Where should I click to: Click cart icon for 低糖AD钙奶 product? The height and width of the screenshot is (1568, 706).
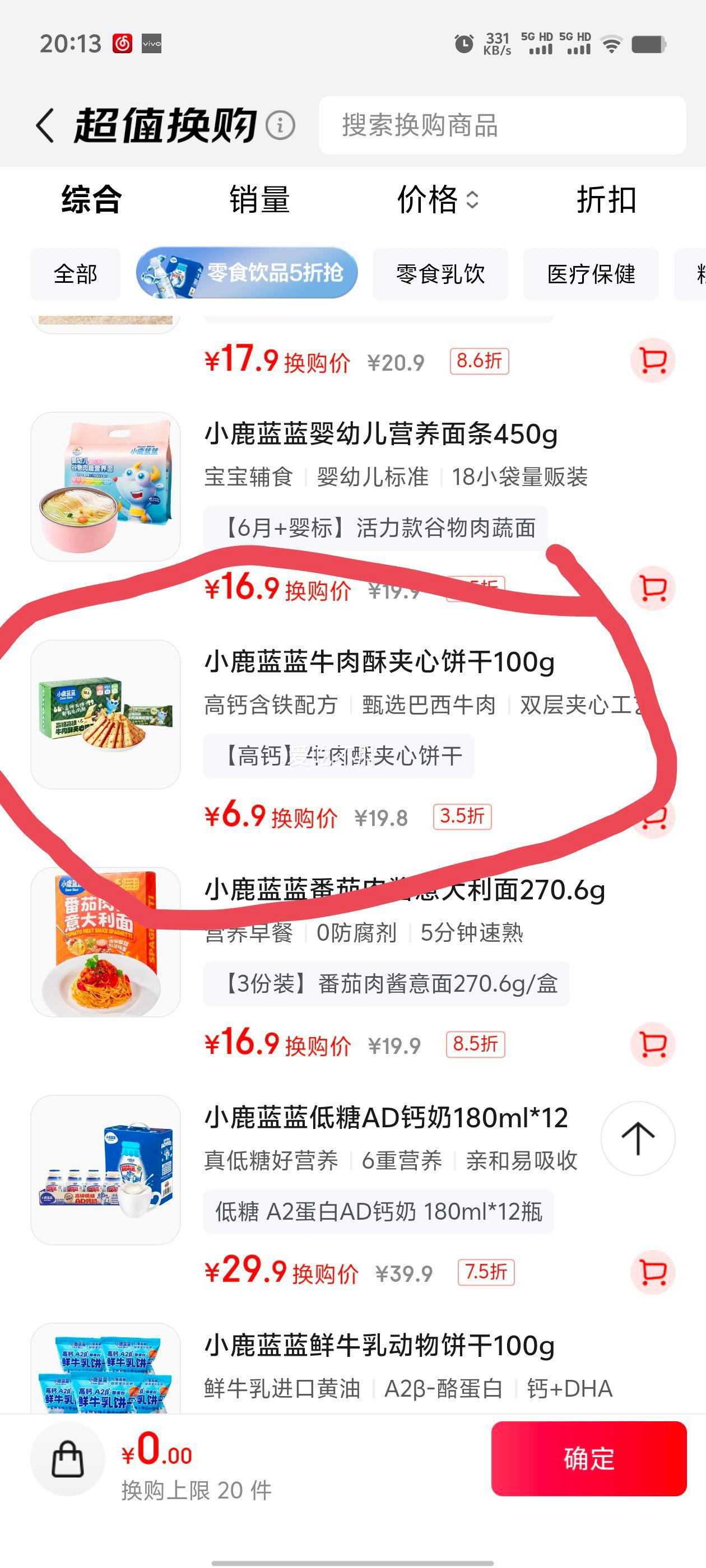[x=654, y=1272]
